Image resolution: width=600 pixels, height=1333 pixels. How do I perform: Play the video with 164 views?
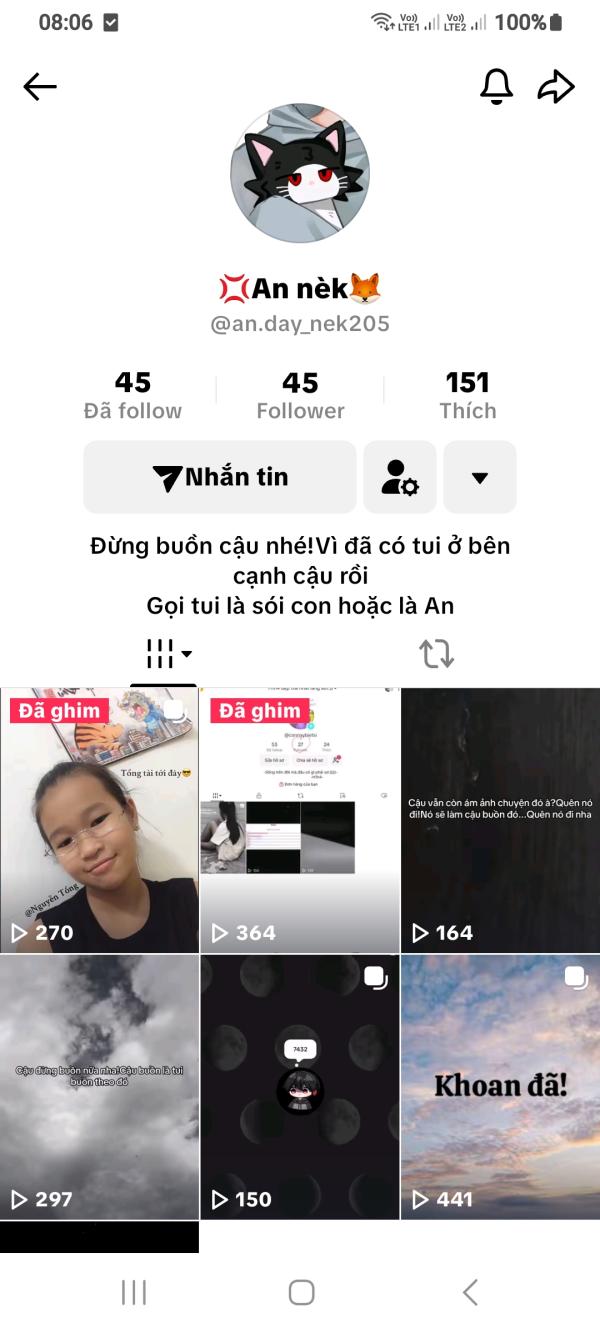pos(500,820)
